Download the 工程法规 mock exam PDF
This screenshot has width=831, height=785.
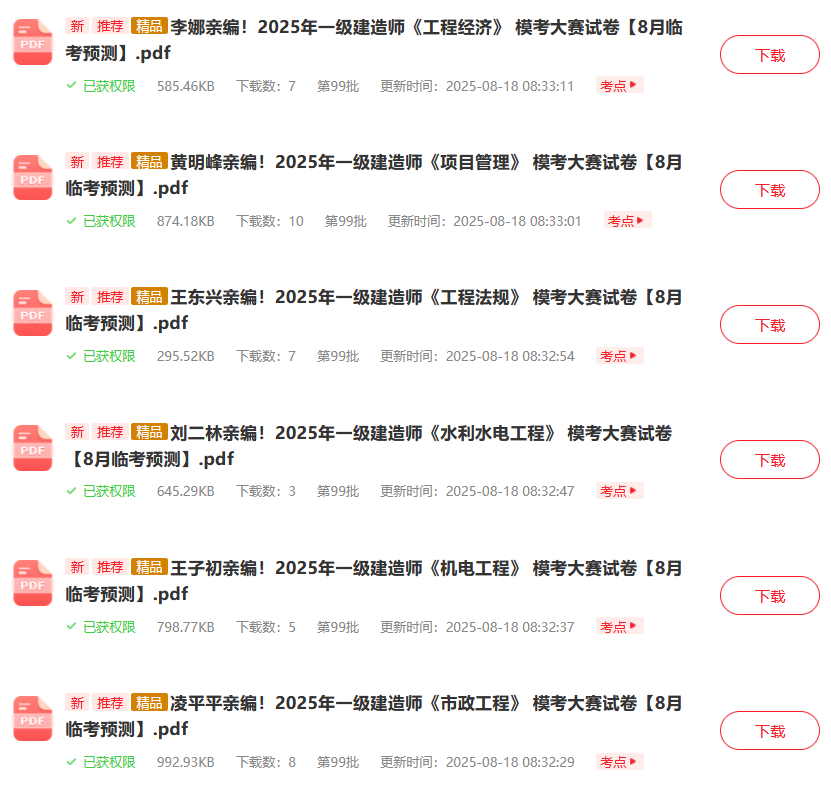pos(769,325)
